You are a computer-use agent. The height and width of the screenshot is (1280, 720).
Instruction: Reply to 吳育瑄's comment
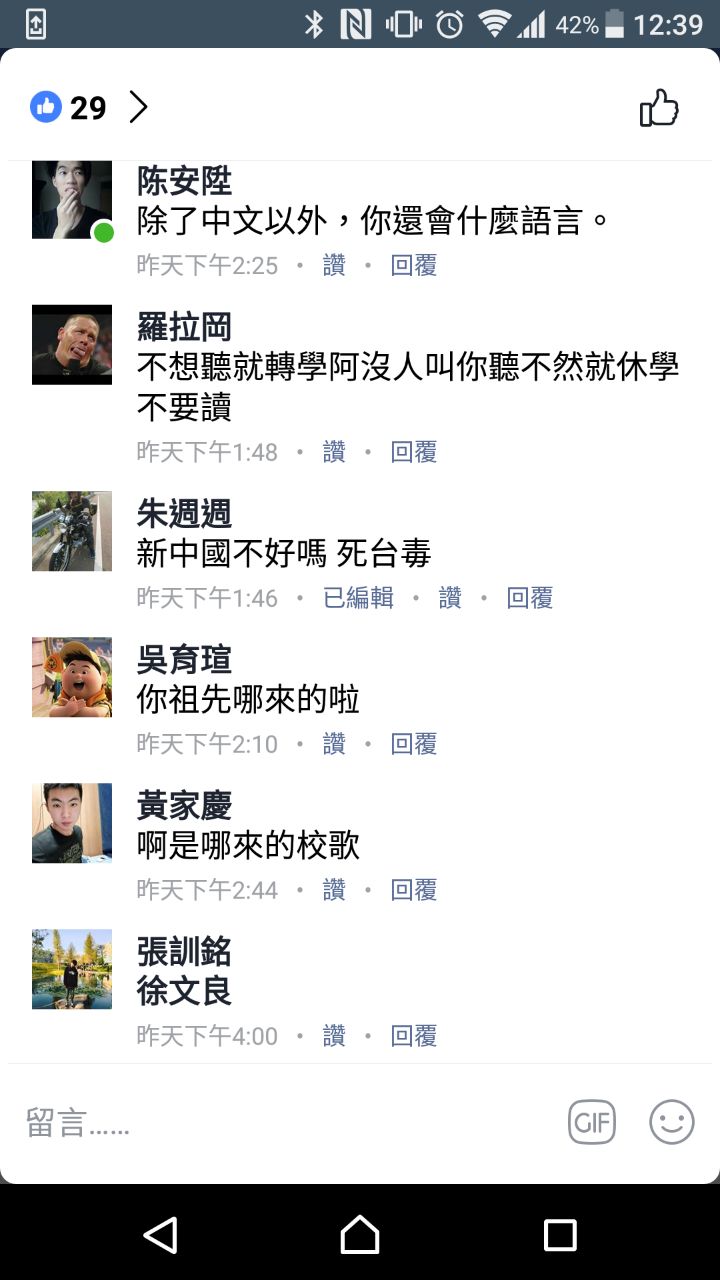[413, 744]
